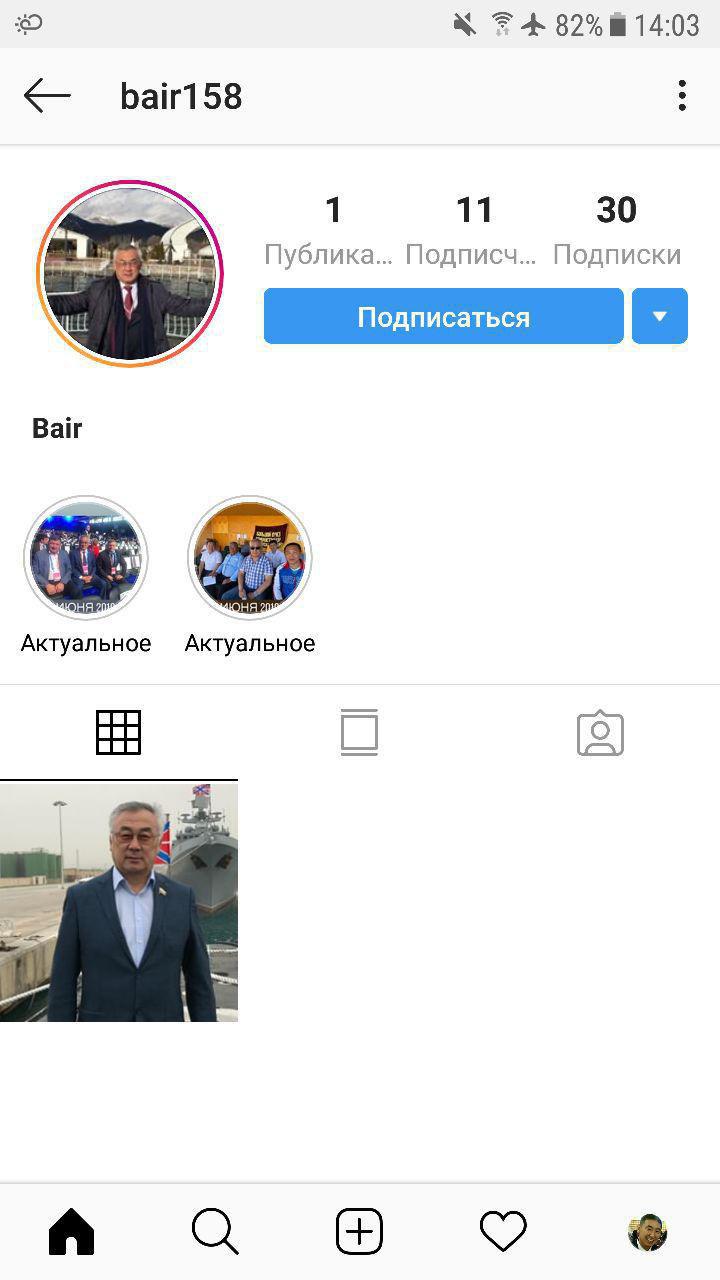Open the Подписчики followers list

473,229
